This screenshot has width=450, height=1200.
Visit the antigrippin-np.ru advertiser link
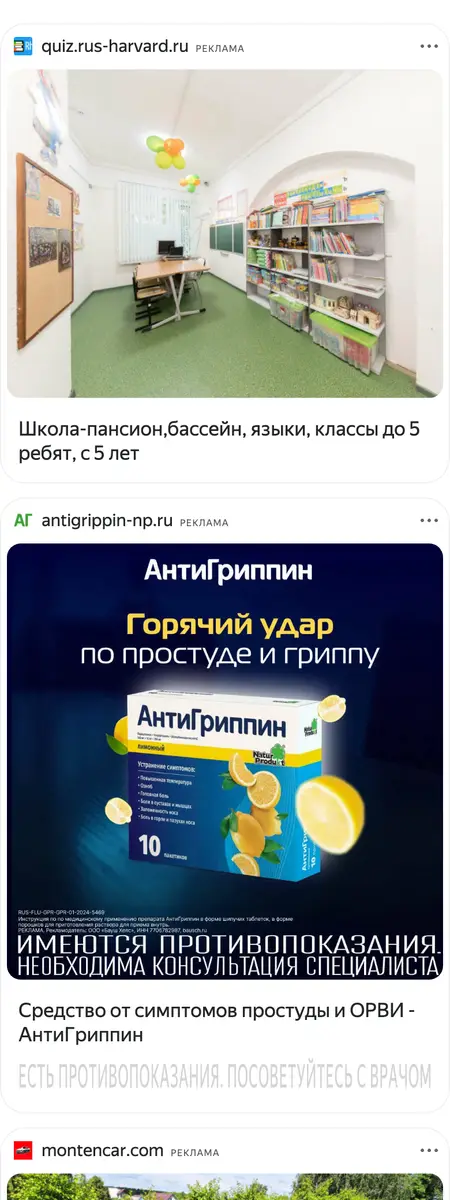coord(107,521)
